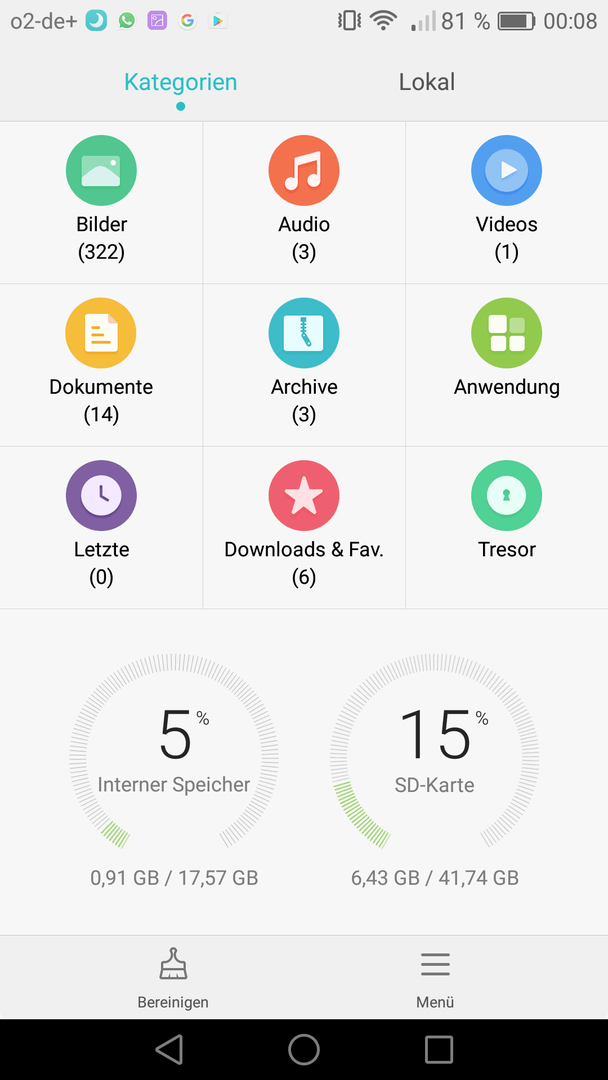
Task: Open the Archive category
Action: pos(304,365)
